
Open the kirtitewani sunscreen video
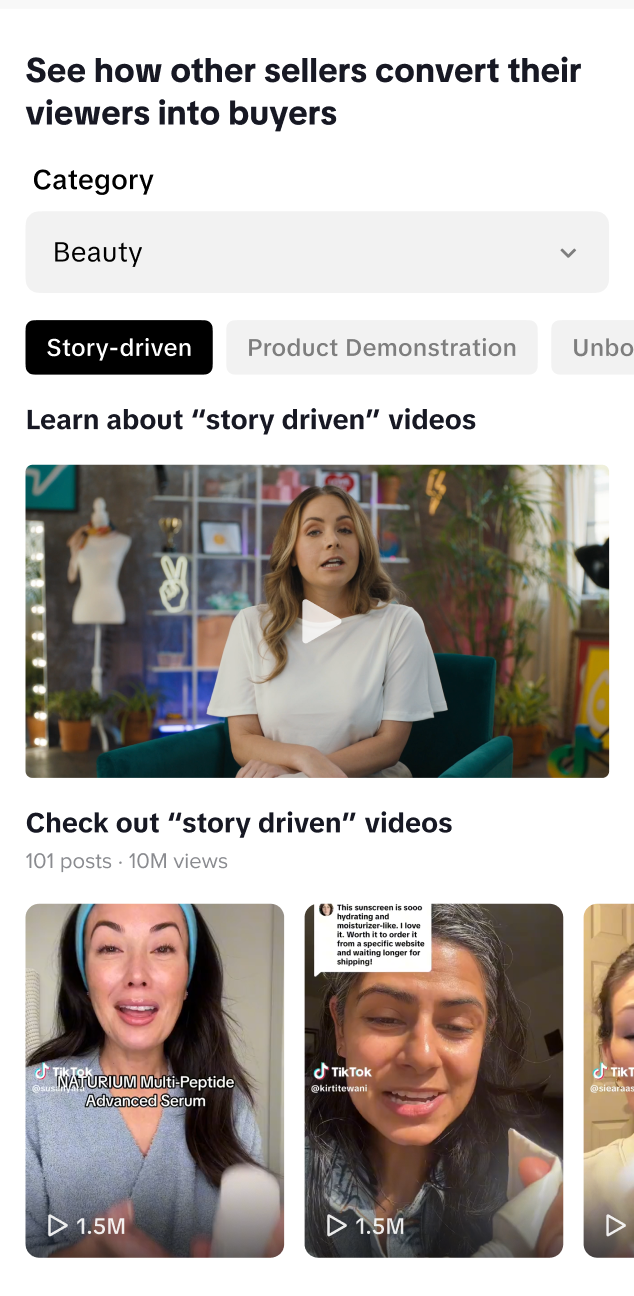[x=433, y=1080]
